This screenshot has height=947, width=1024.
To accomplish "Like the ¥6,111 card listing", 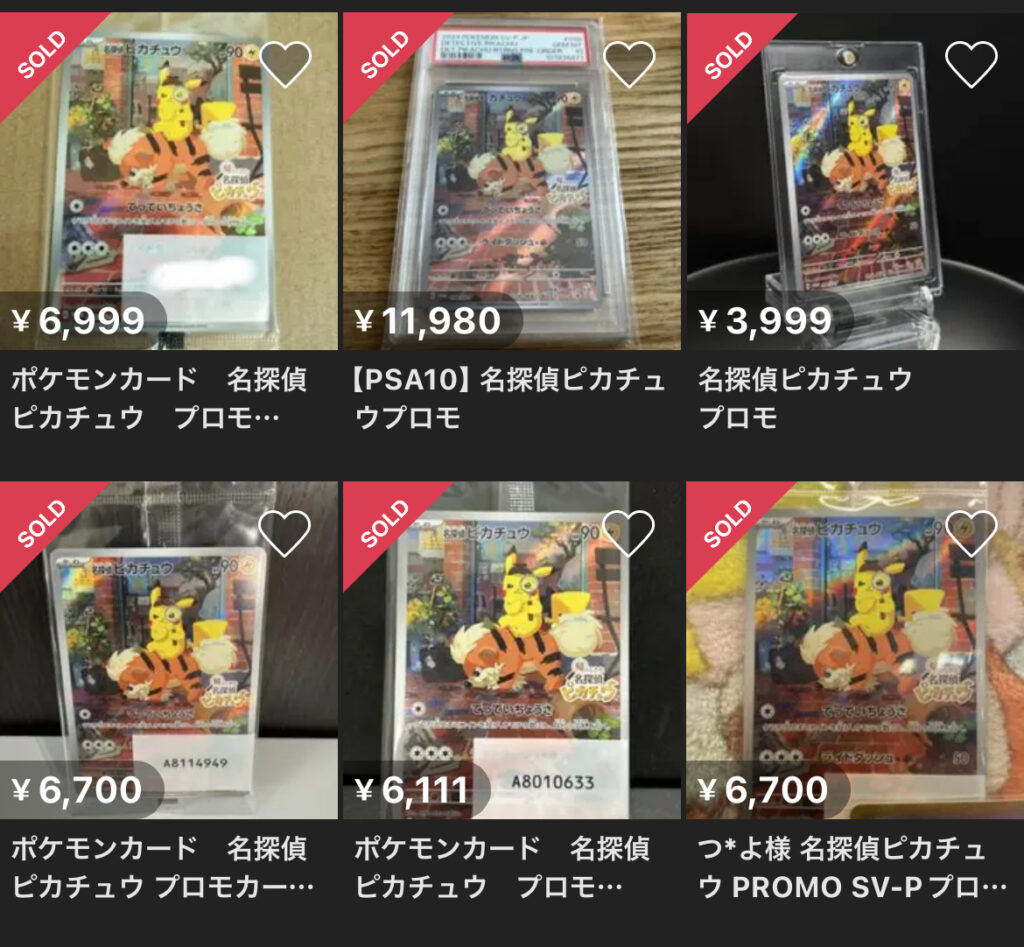I will coord(629,533).
